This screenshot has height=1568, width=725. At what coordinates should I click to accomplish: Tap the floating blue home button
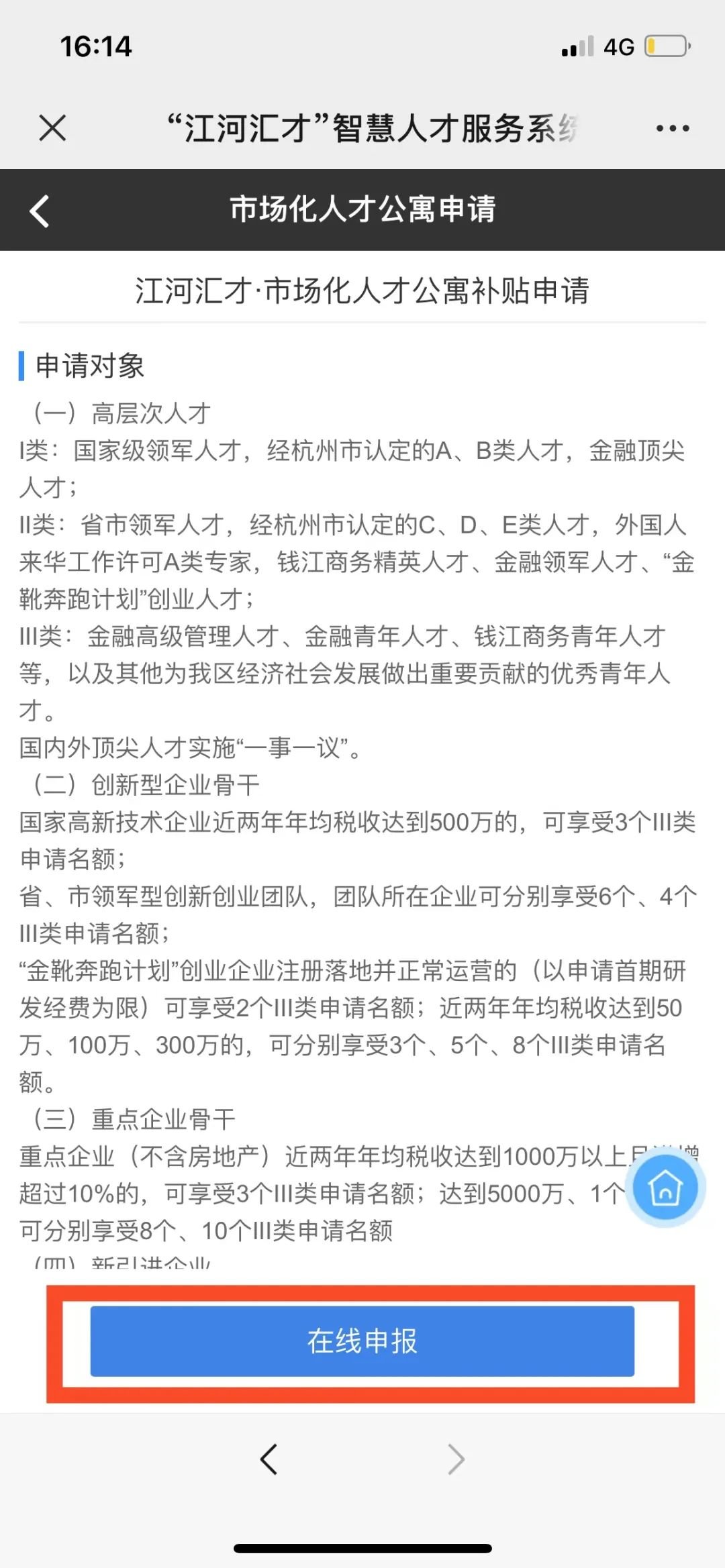[665, 1188]
